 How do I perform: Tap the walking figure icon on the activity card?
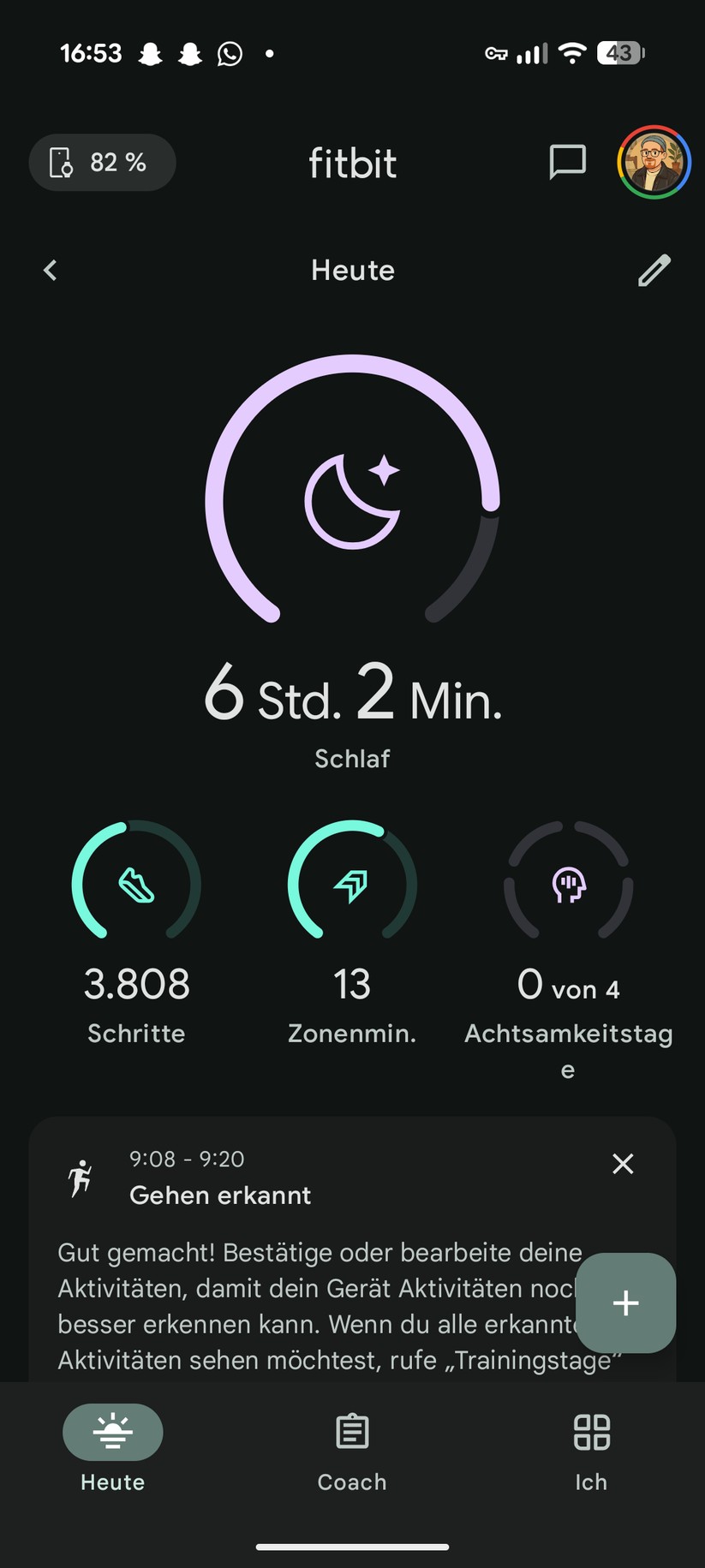pos(81,1177)
